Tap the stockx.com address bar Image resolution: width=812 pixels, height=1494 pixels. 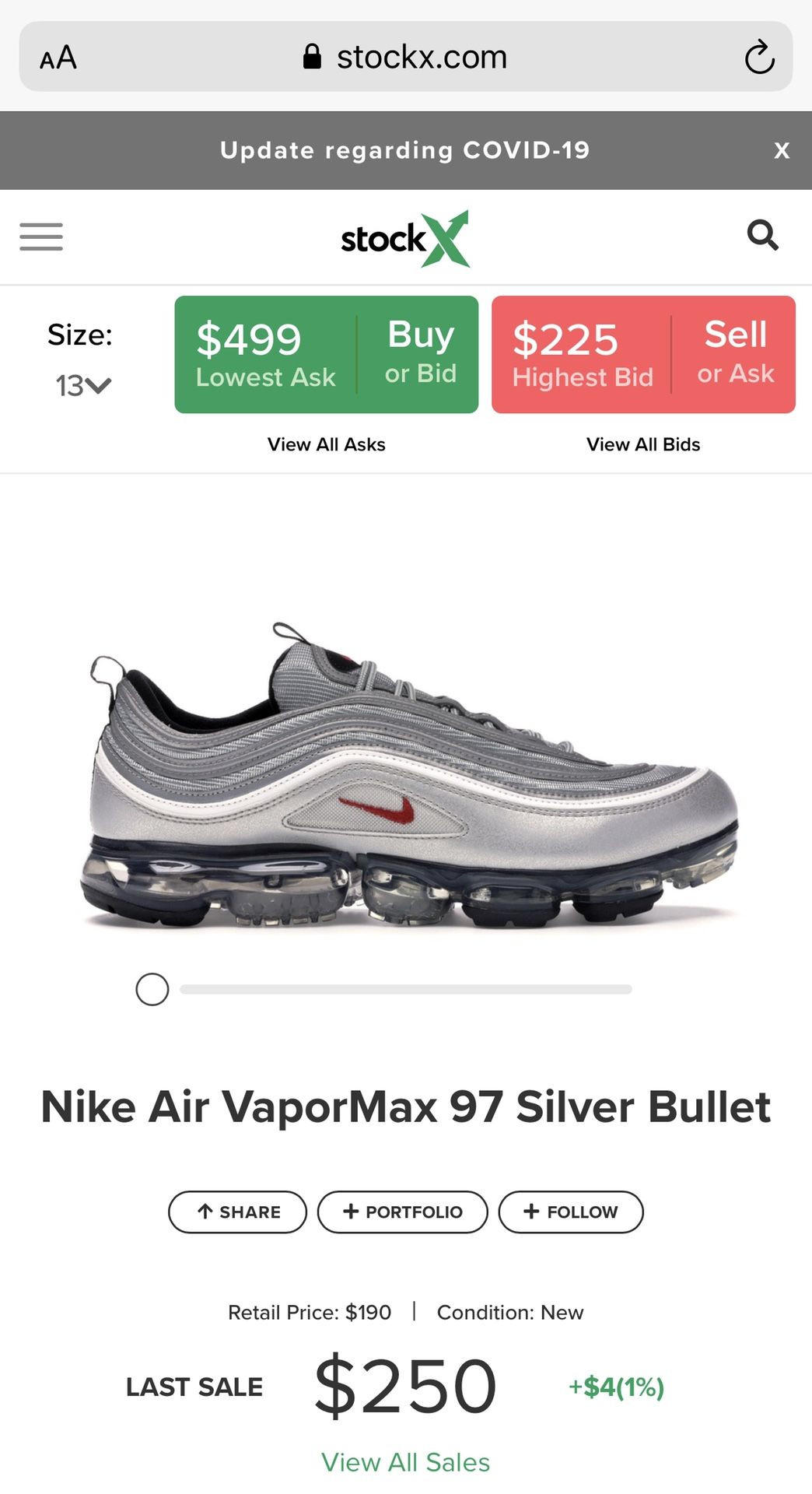pos(406,57)
